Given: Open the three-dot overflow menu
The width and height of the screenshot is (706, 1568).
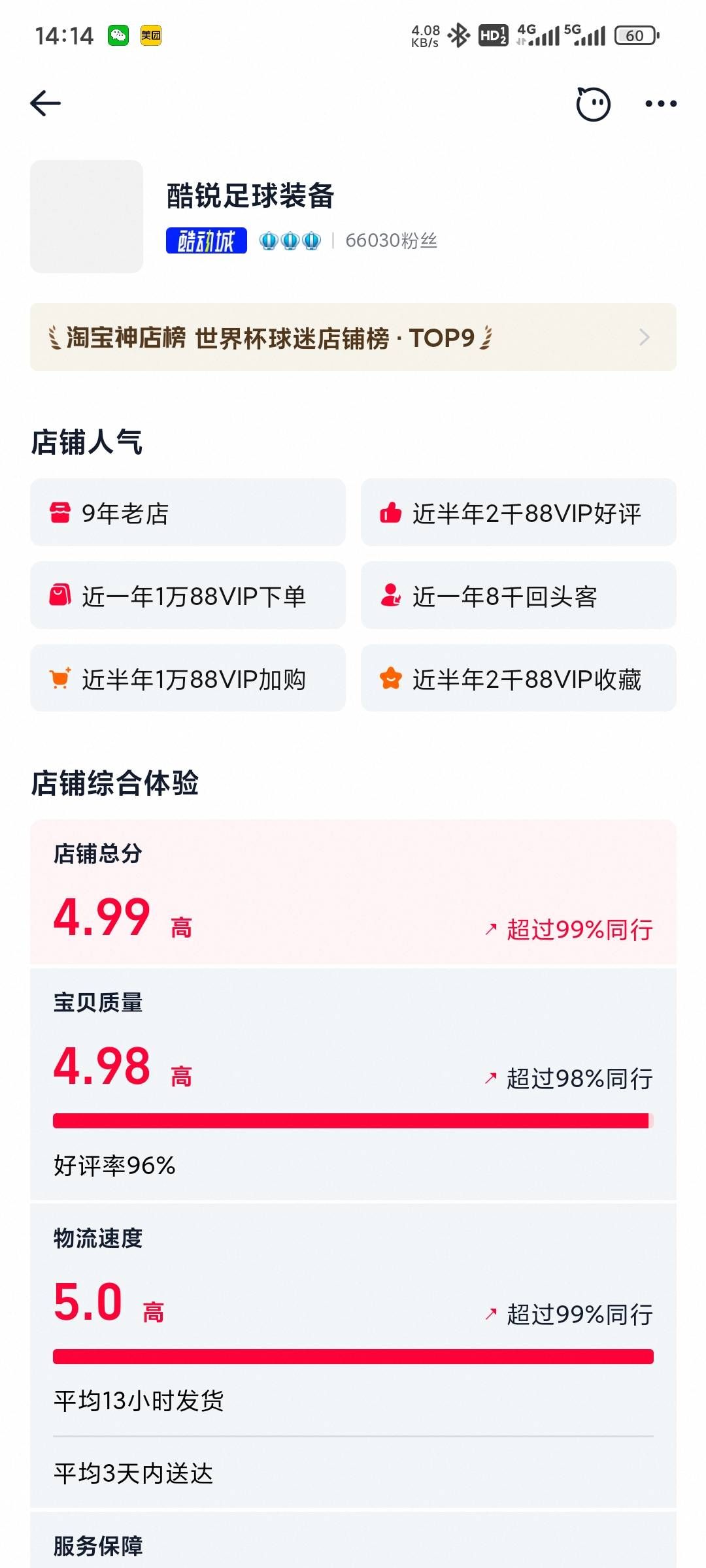Looking at the screenshot, I should [661, 103].
